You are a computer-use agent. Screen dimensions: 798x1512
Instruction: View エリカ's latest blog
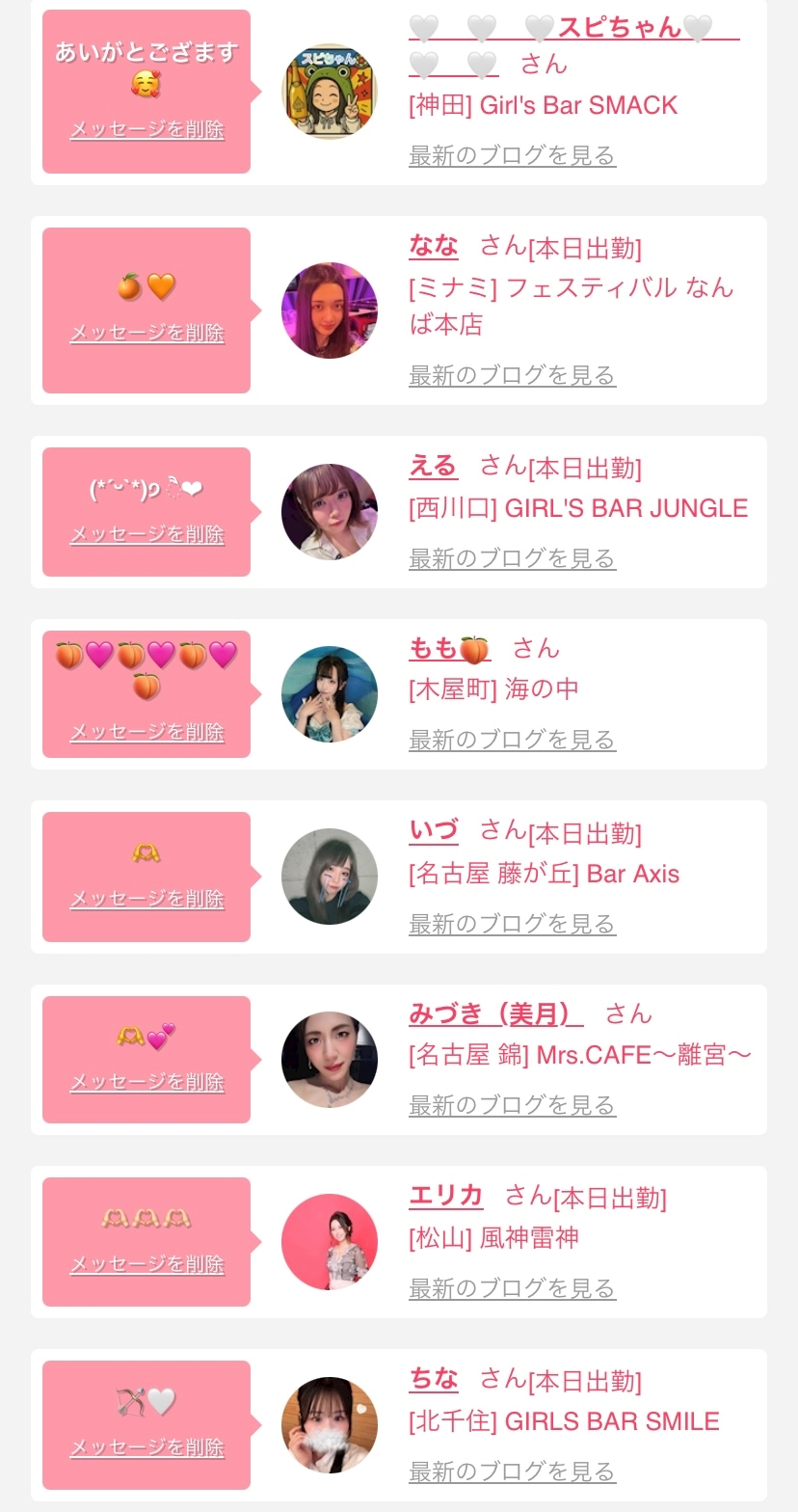click(512, 1288)
